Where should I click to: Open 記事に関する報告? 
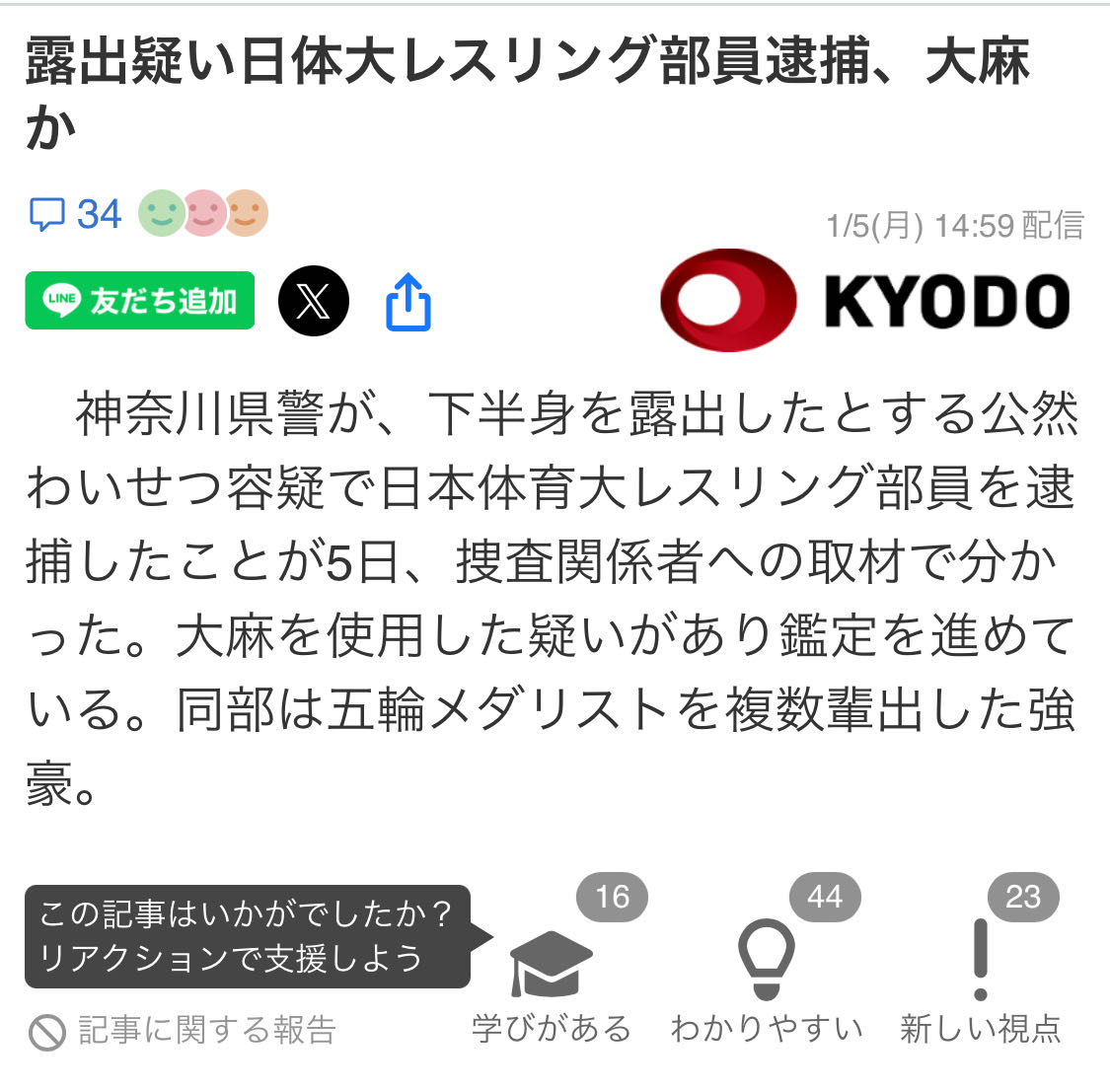click(184, 1031)
